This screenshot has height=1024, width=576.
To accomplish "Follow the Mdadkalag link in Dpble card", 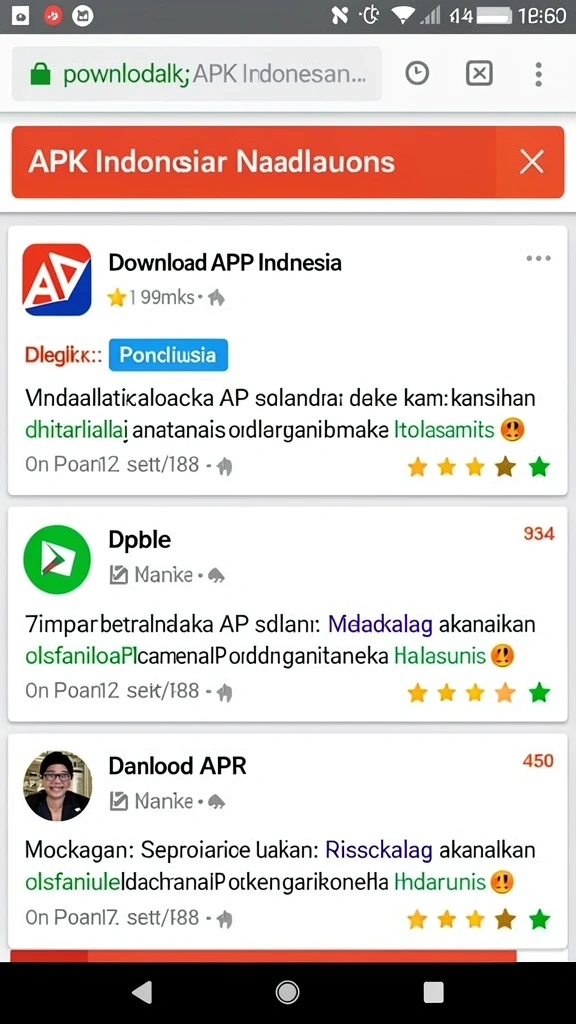I will [x=380, y=625].
